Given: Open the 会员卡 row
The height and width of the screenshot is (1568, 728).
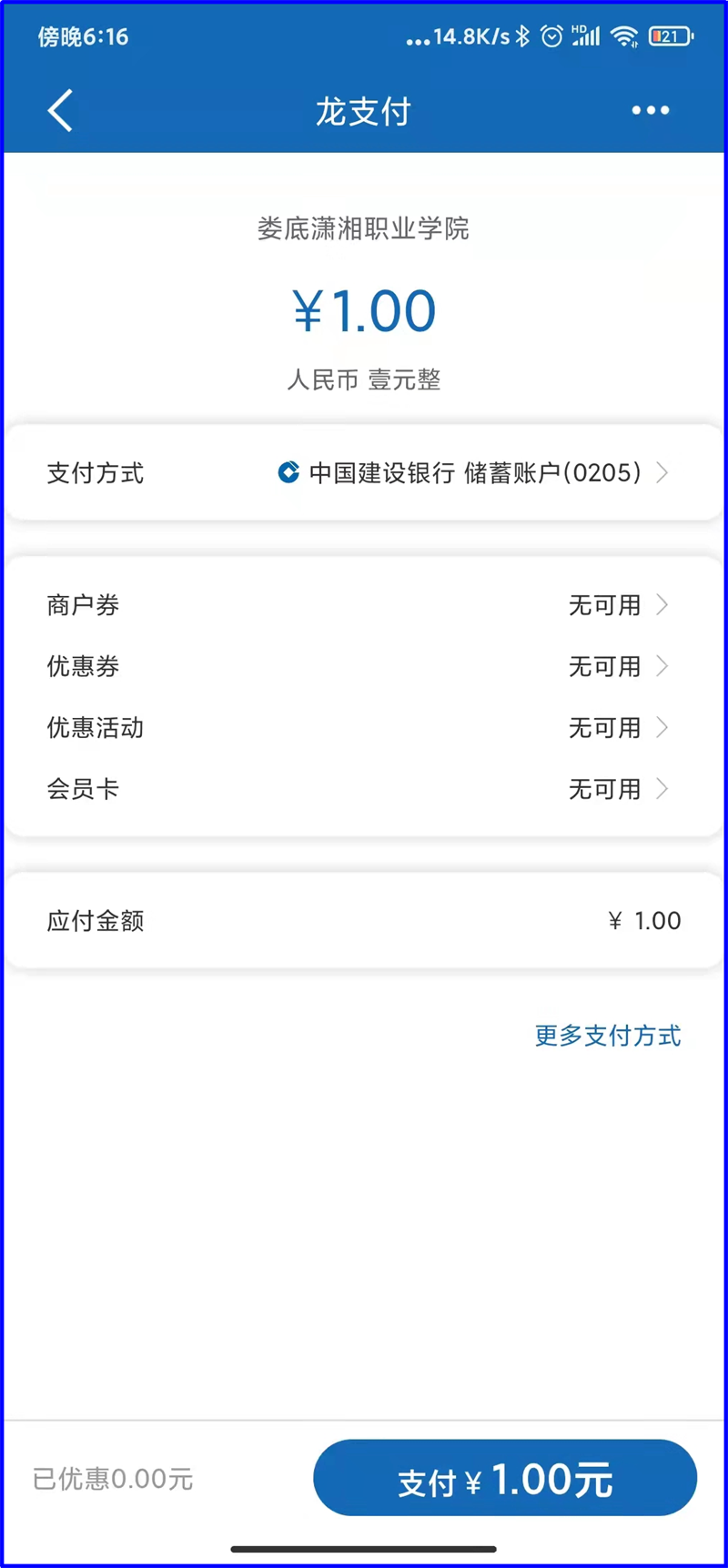Looking at the screenshot, I should point(364,789).
